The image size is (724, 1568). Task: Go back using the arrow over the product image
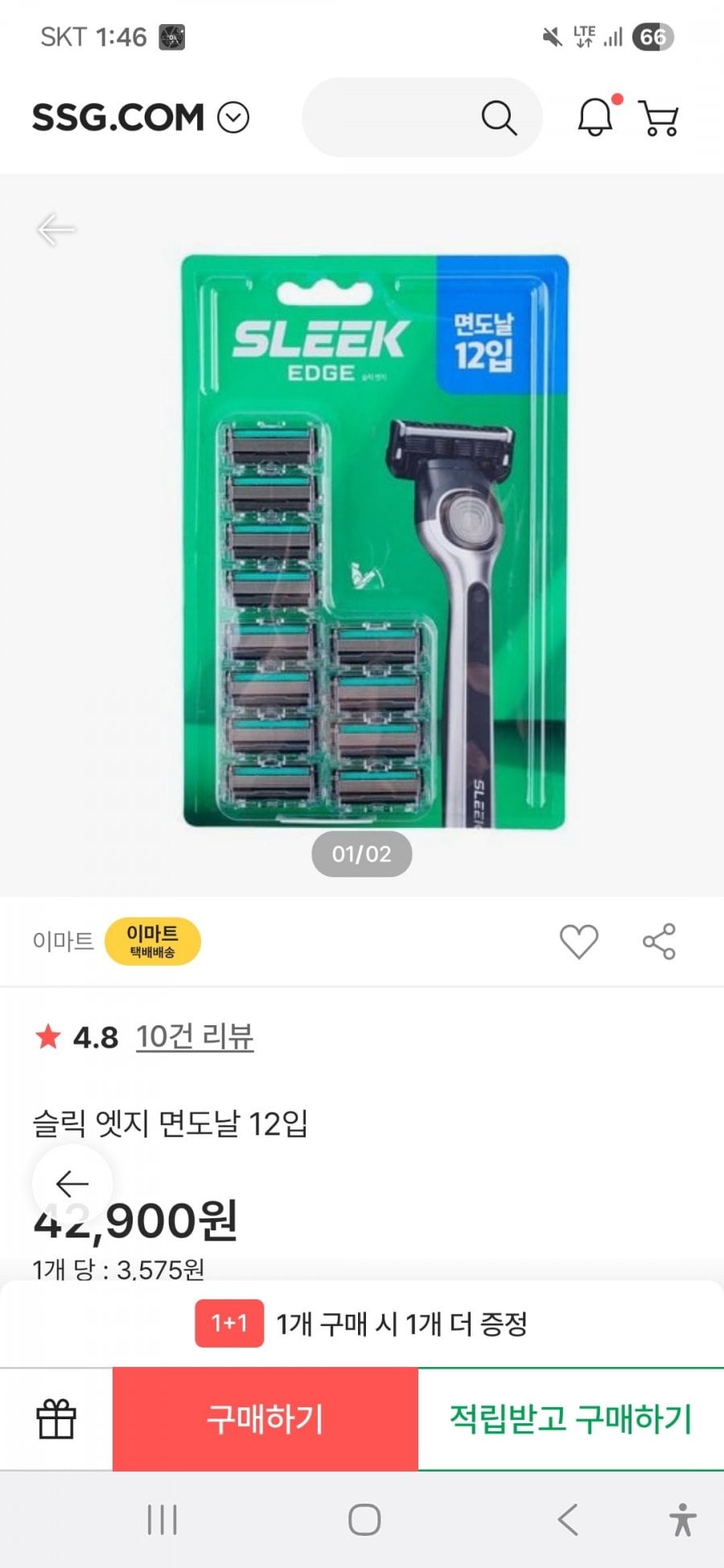(56, 229)
